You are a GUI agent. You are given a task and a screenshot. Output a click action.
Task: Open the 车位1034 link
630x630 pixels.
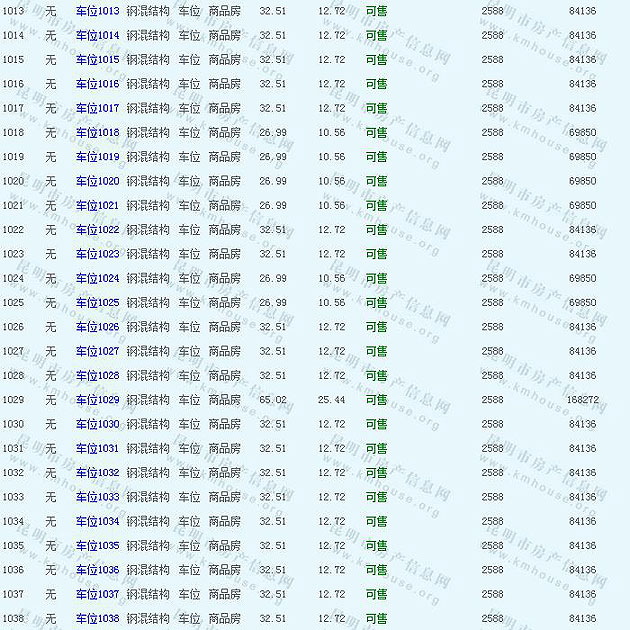pyautogui.click(x=97, y=521)
